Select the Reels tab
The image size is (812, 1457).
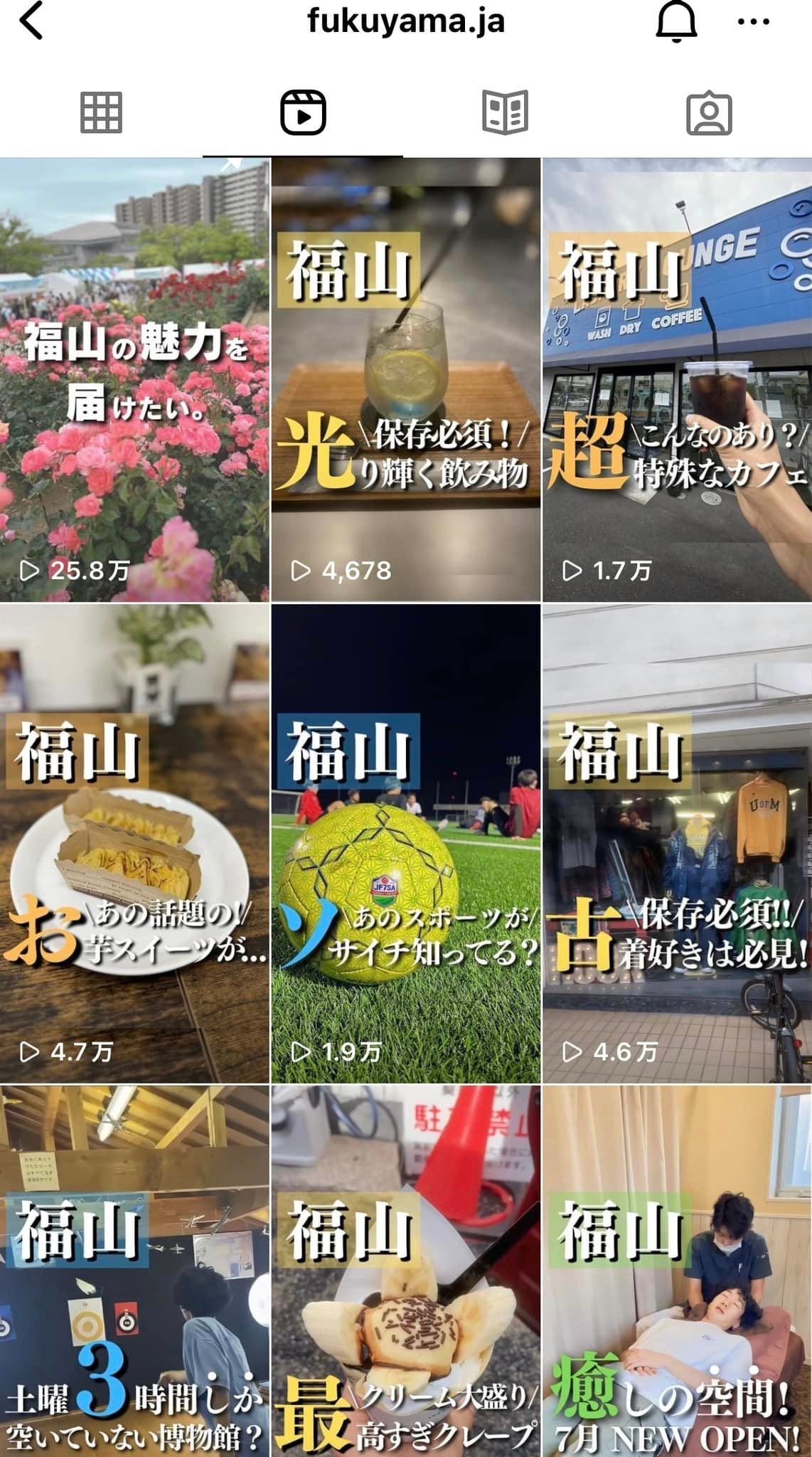[303, 113]
